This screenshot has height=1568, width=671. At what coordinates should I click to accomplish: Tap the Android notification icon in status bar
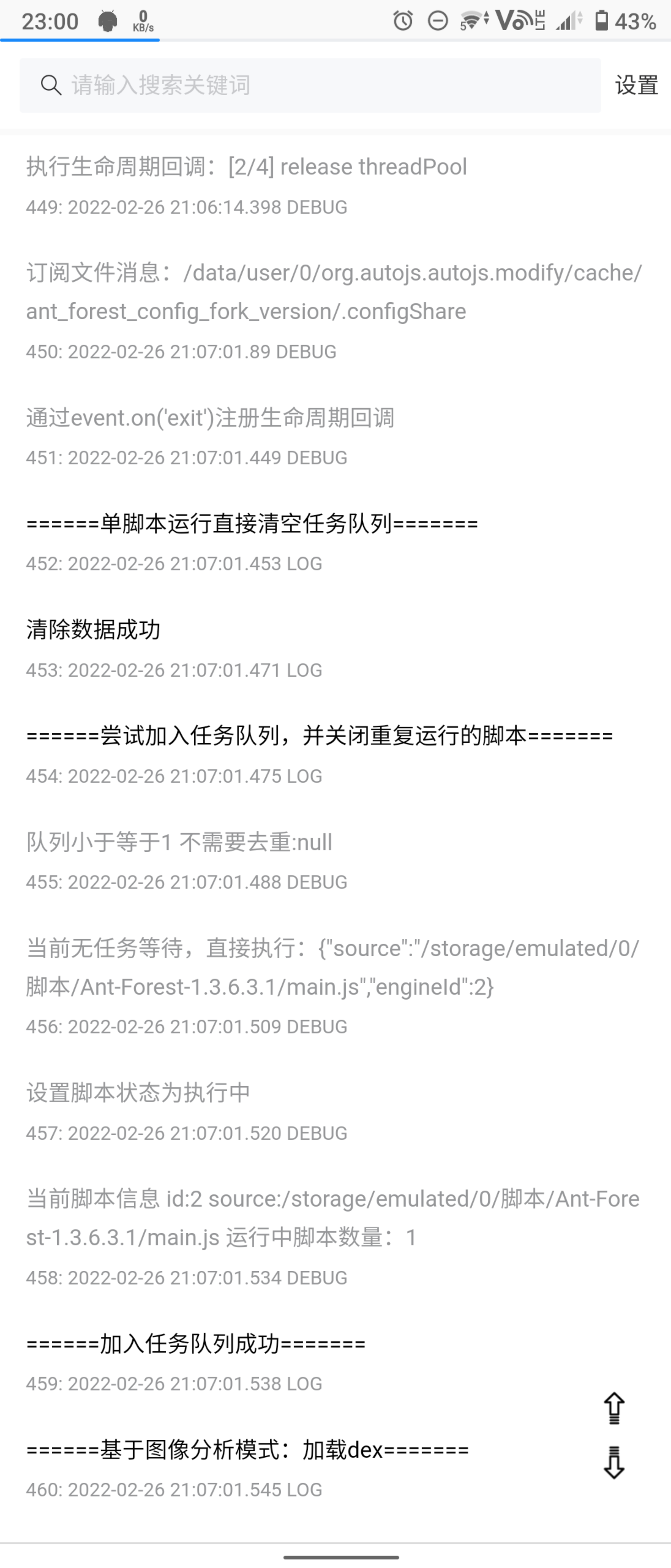click(x=107, y=21)
